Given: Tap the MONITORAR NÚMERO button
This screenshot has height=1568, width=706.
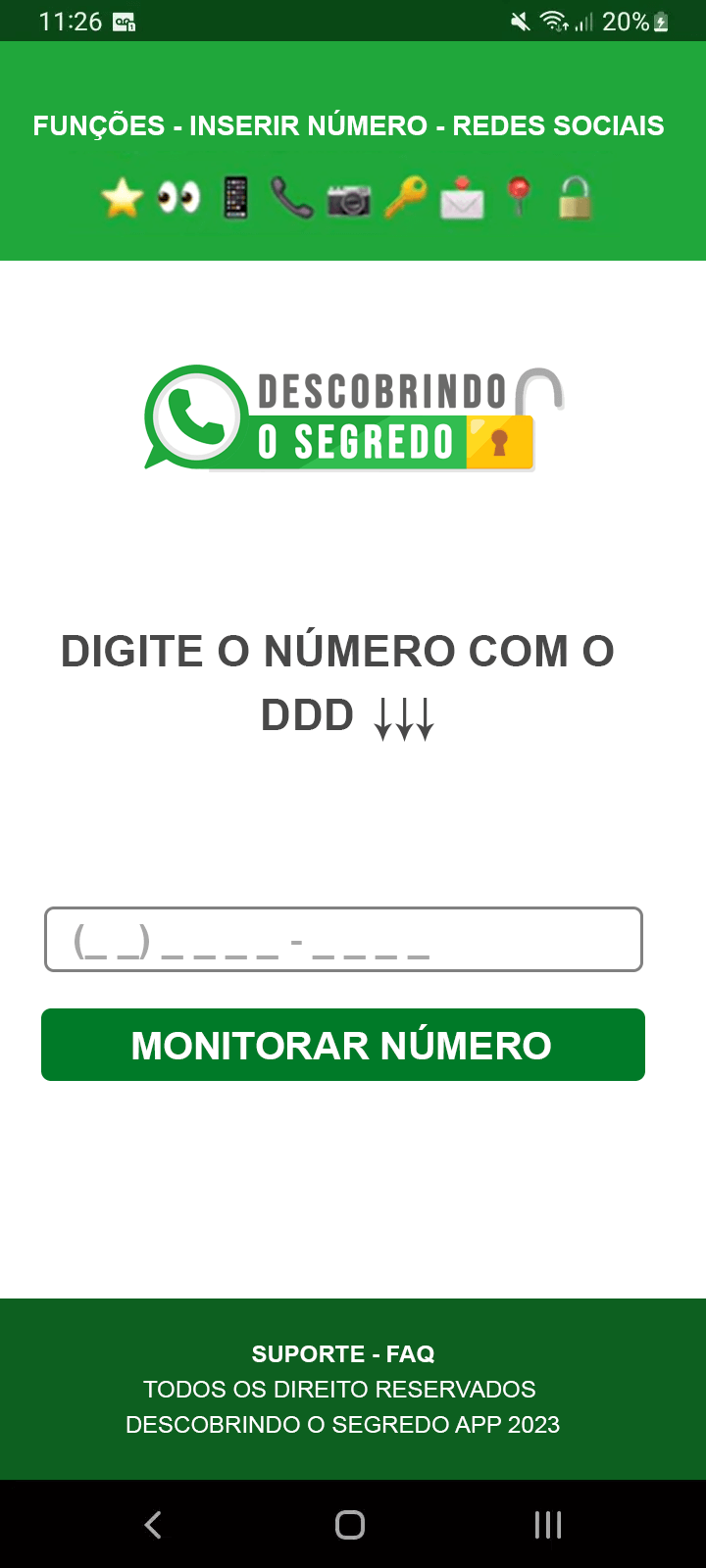Looking at the screenshot, I should [343, 1045].
